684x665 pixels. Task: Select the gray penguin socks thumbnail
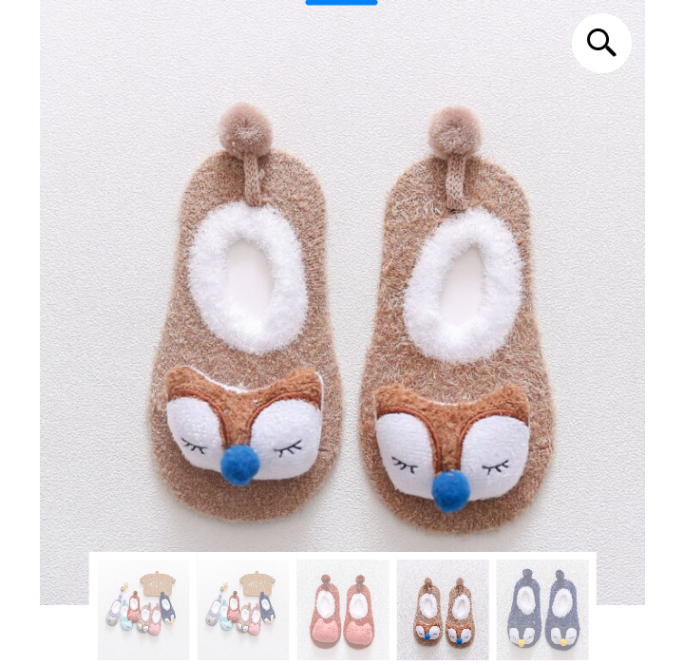click(x=542, y=609)
